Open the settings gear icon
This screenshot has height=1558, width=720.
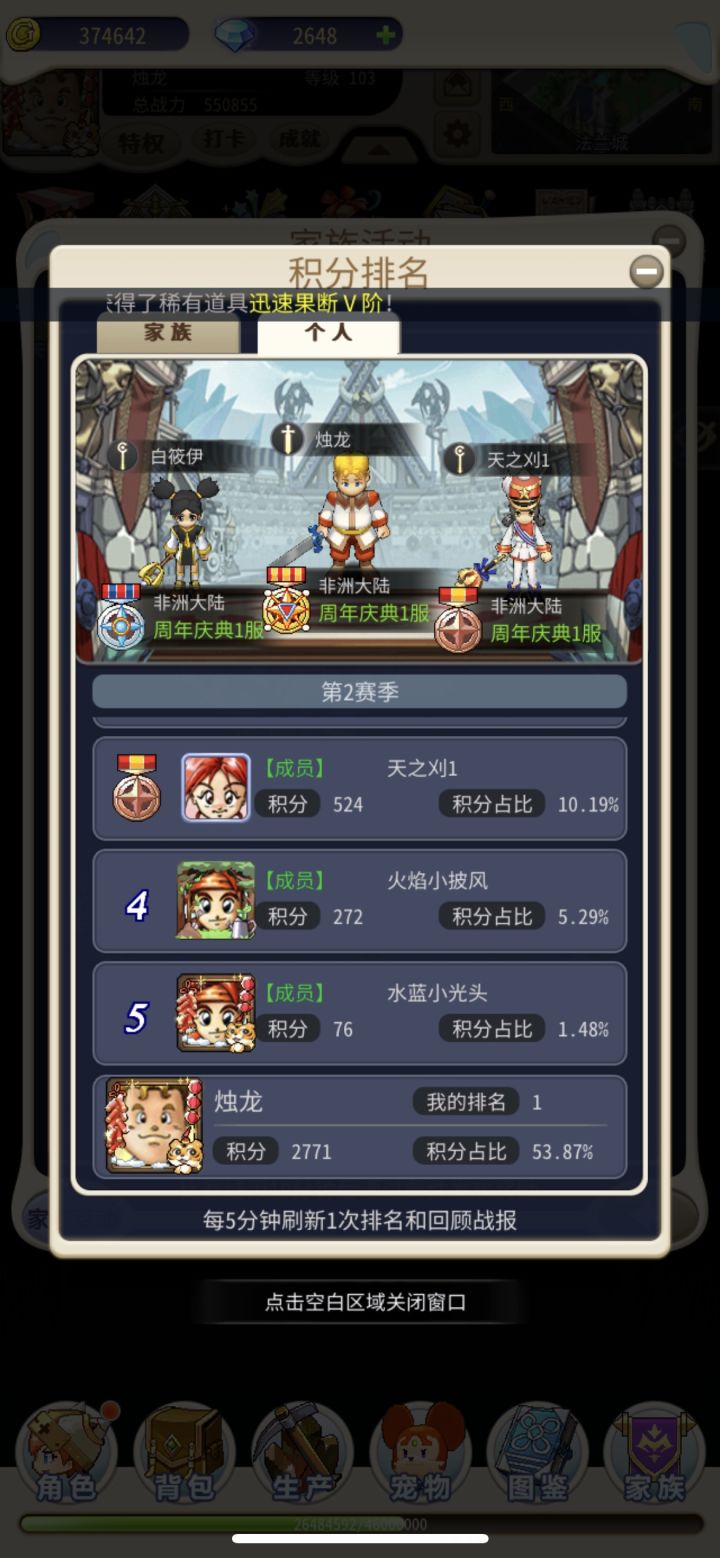click(456, 135)
